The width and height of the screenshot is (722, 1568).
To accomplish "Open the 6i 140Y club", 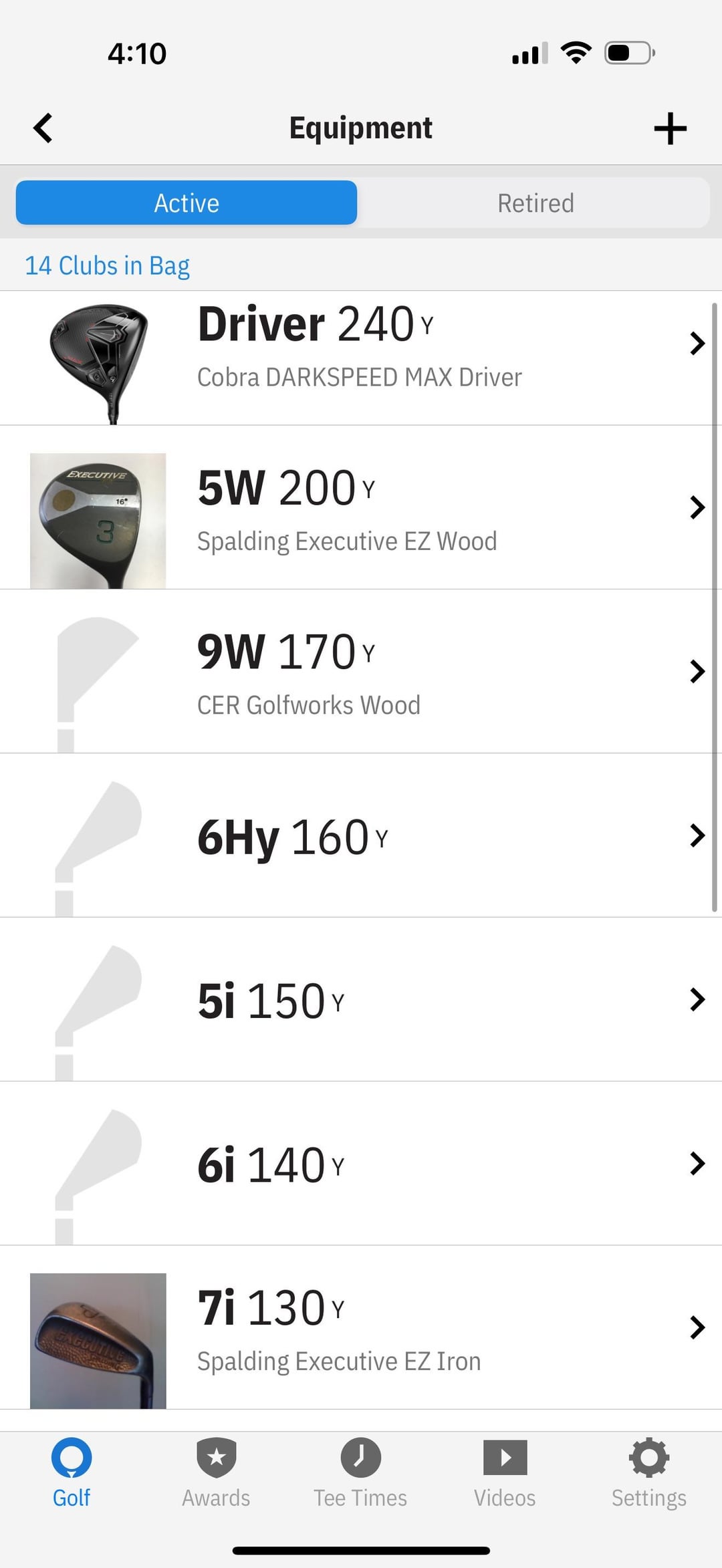I will (x=361, y=1164).
